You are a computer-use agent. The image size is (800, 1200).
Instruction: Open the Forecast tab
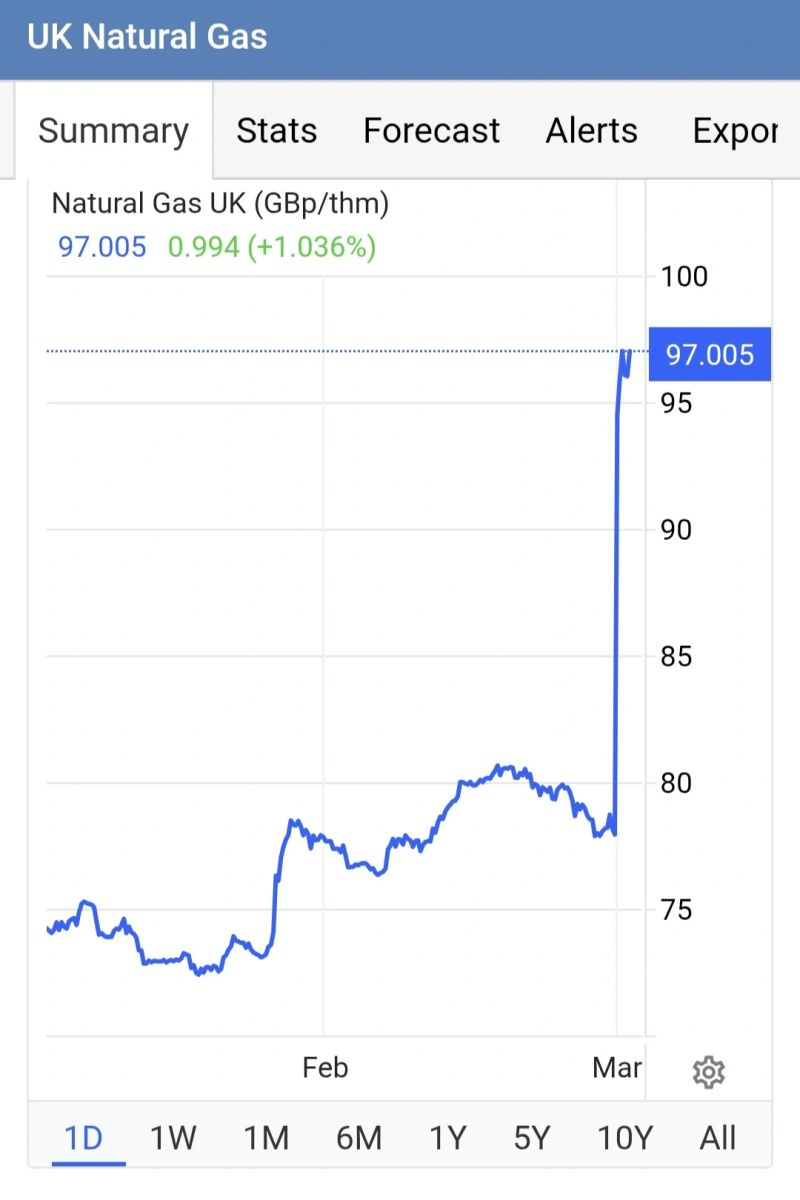pos(431,131)
